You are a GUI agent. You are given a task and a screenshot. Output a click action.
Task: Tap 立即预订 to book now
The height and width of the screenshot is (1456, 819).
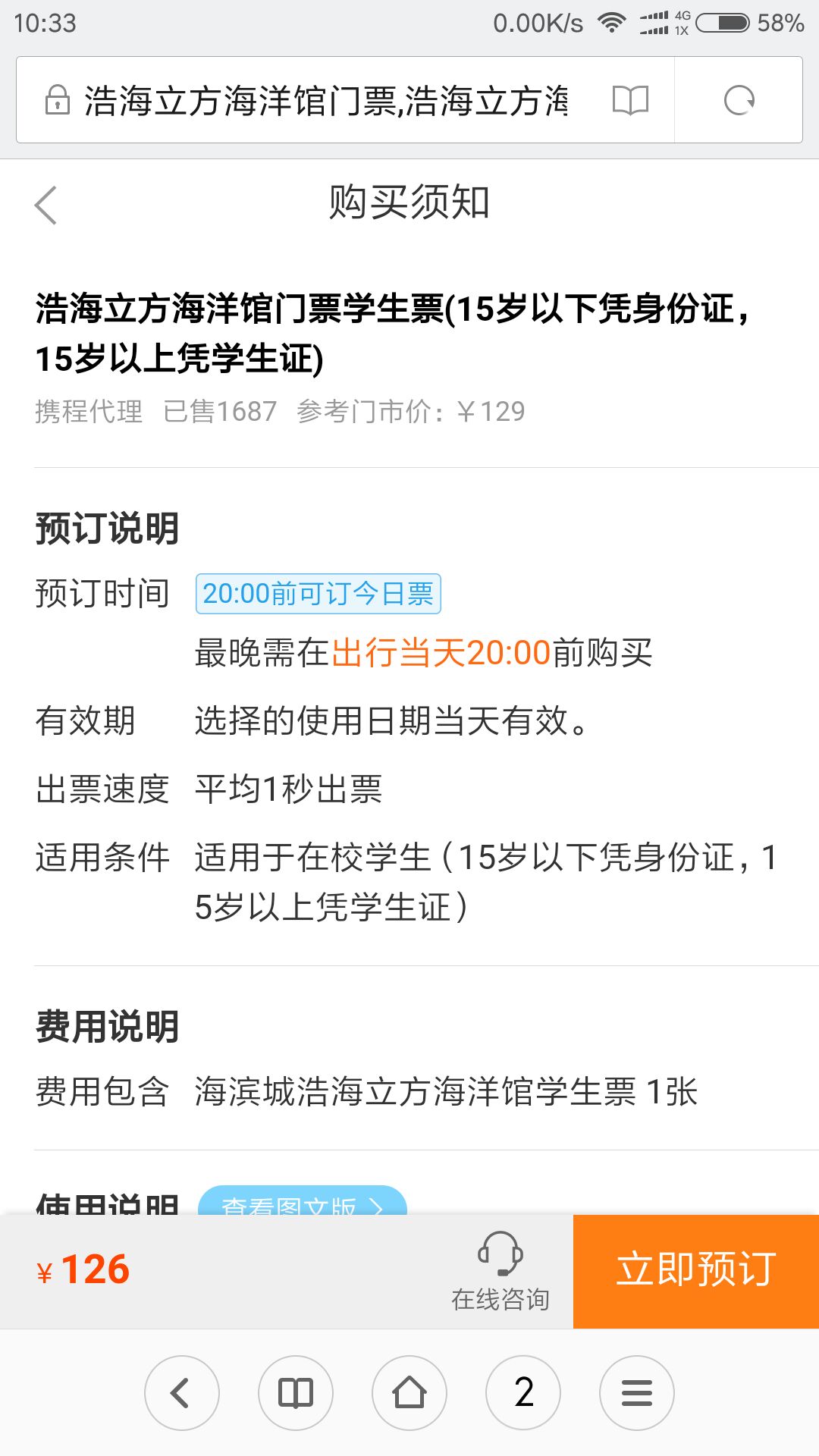tap(696, 1271)
